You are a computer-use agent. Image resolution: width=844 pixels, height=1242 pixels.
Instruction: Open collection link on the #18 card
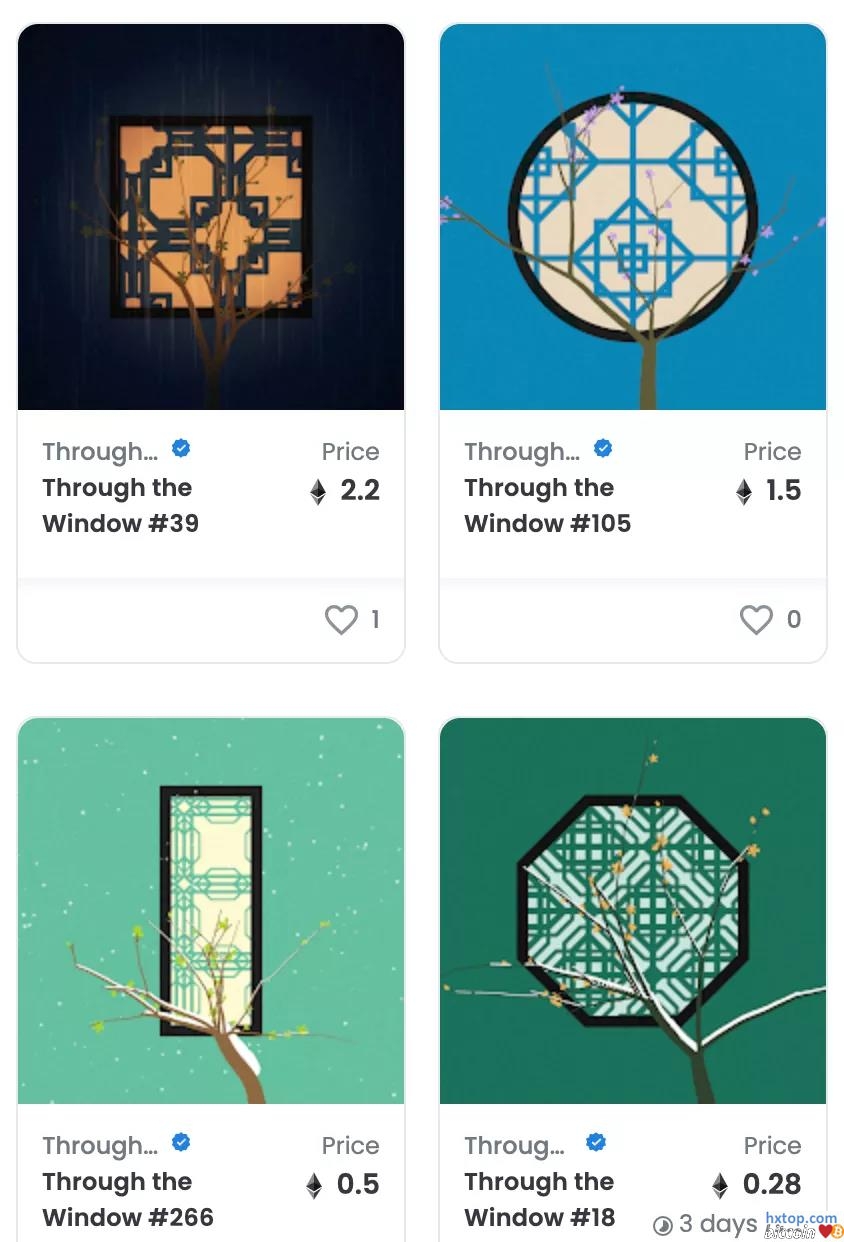pyautogui.click(x=514, y=1146)
